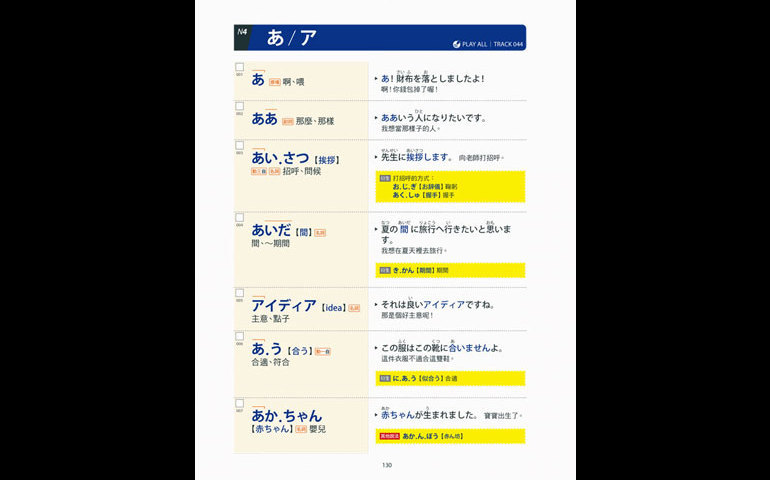Tick the checkbox beside ああ
770x480 pixels.
(x=240, y=106)
